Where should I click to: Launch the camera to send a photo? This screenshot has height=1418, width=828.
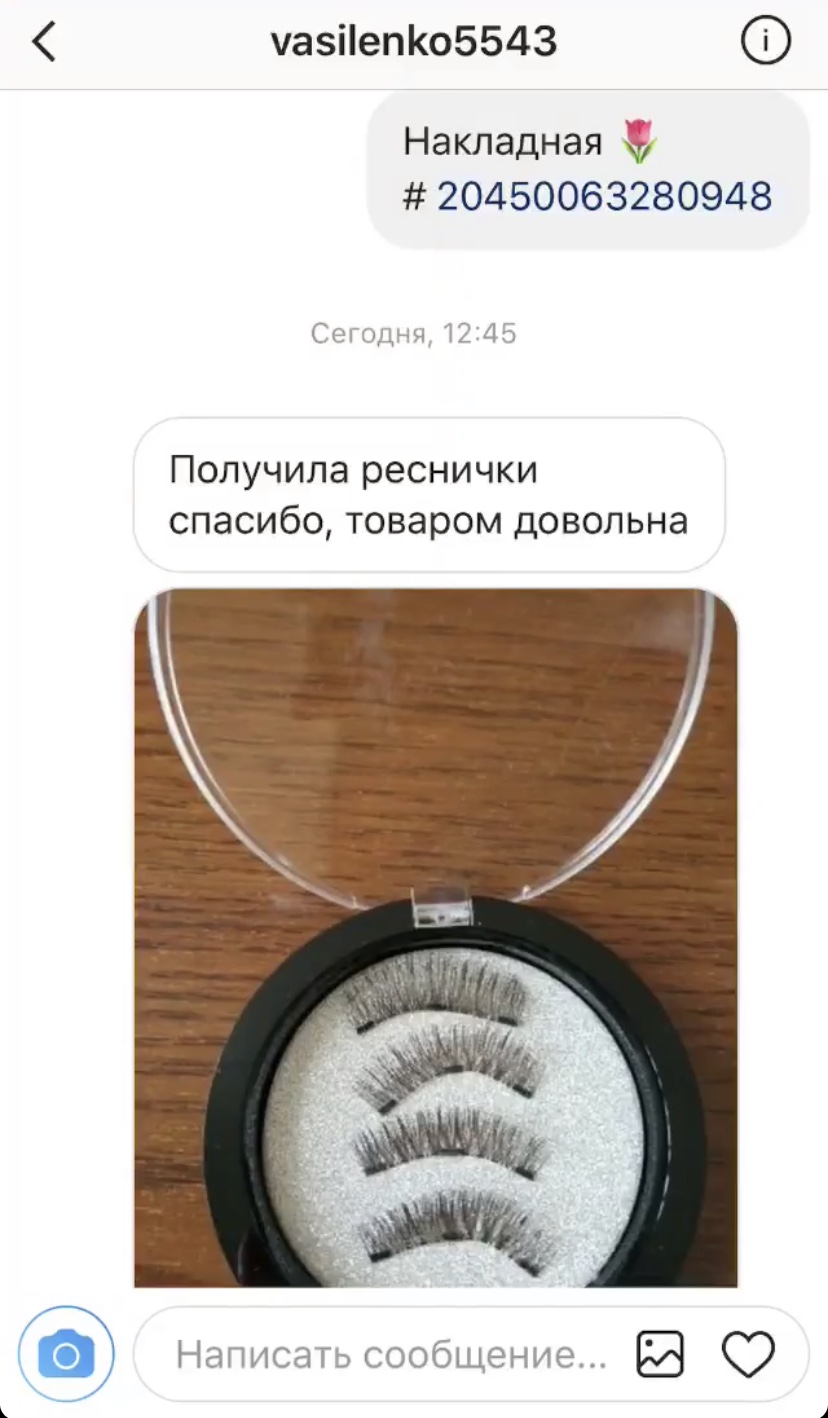[66, 1355]
